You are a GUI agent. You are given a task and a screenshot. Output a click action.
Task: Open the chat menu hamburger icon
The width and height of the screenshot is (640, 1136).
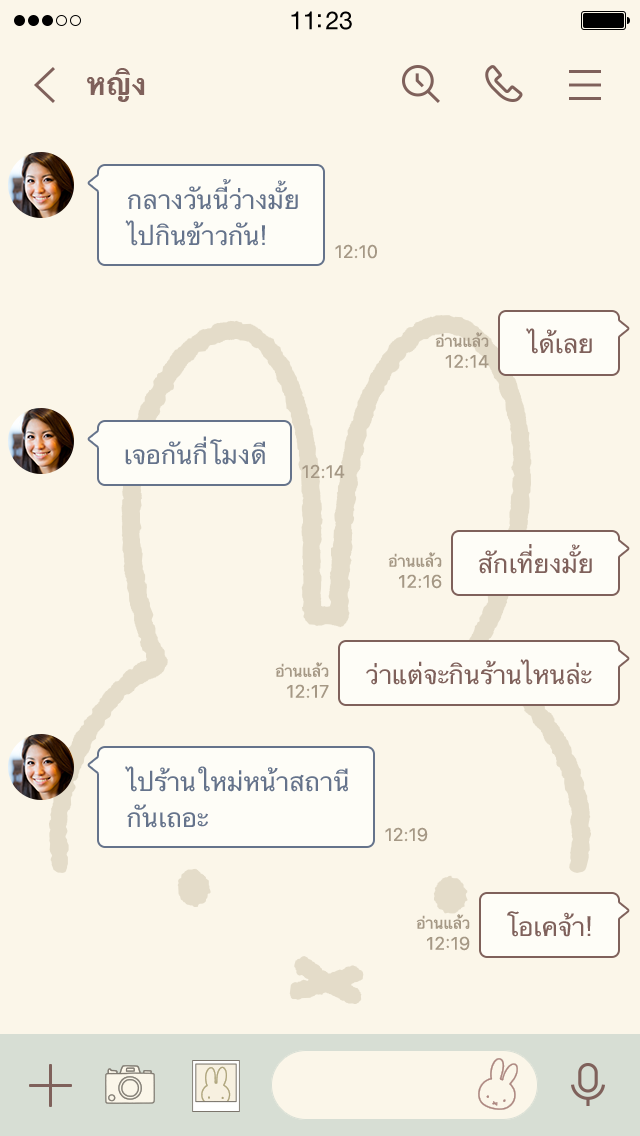click(585, 86)
